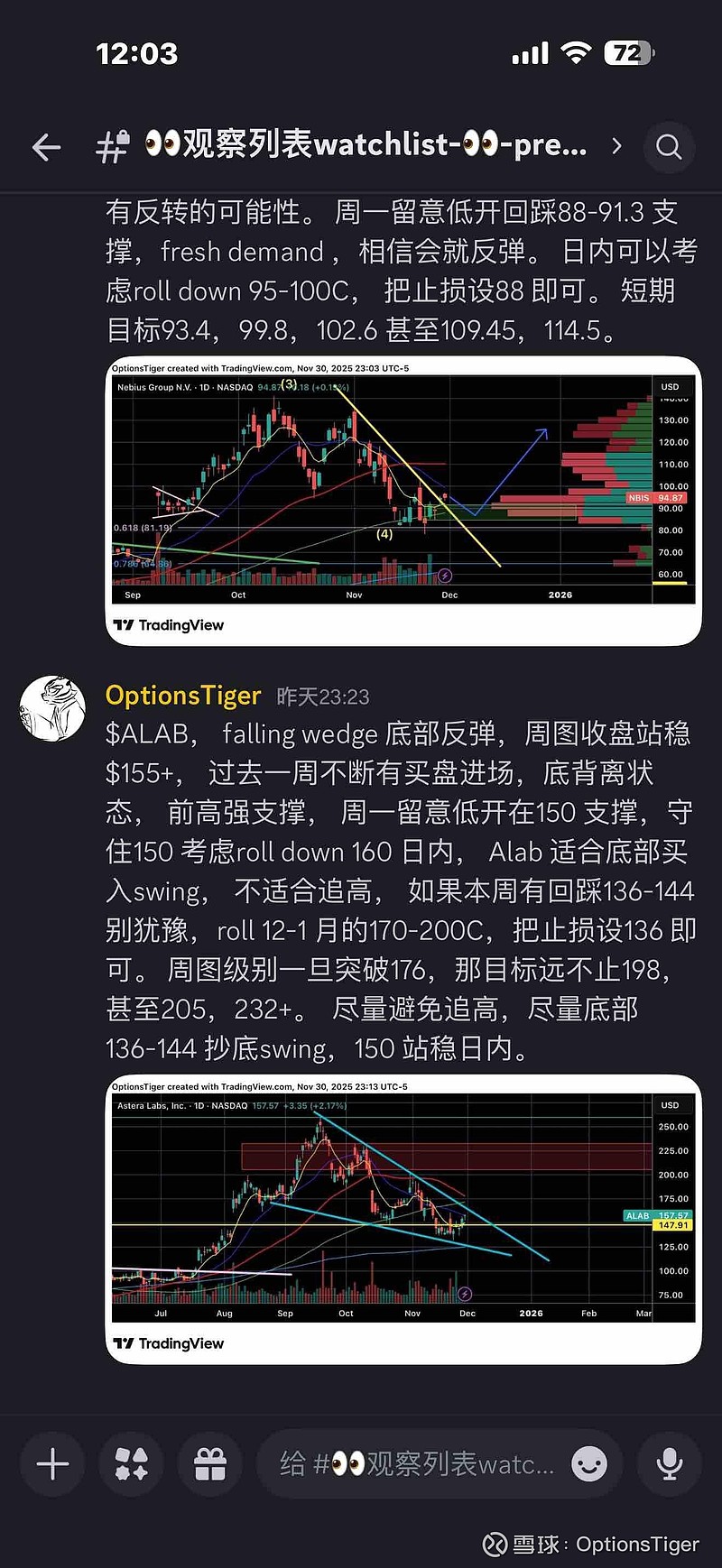
Task: Click the username OptionsTiger
Action: 183,696
